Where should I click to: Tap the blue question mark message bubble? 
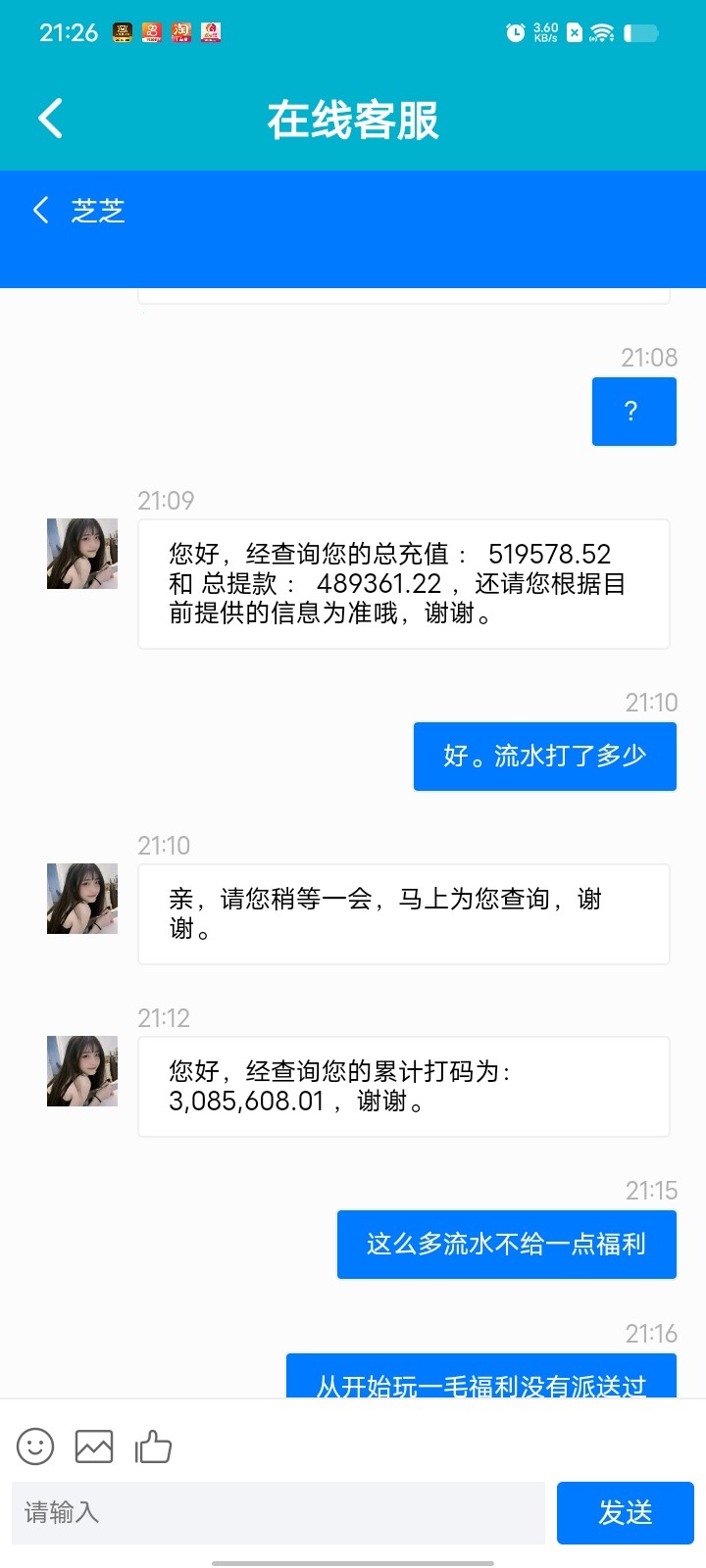632,411
